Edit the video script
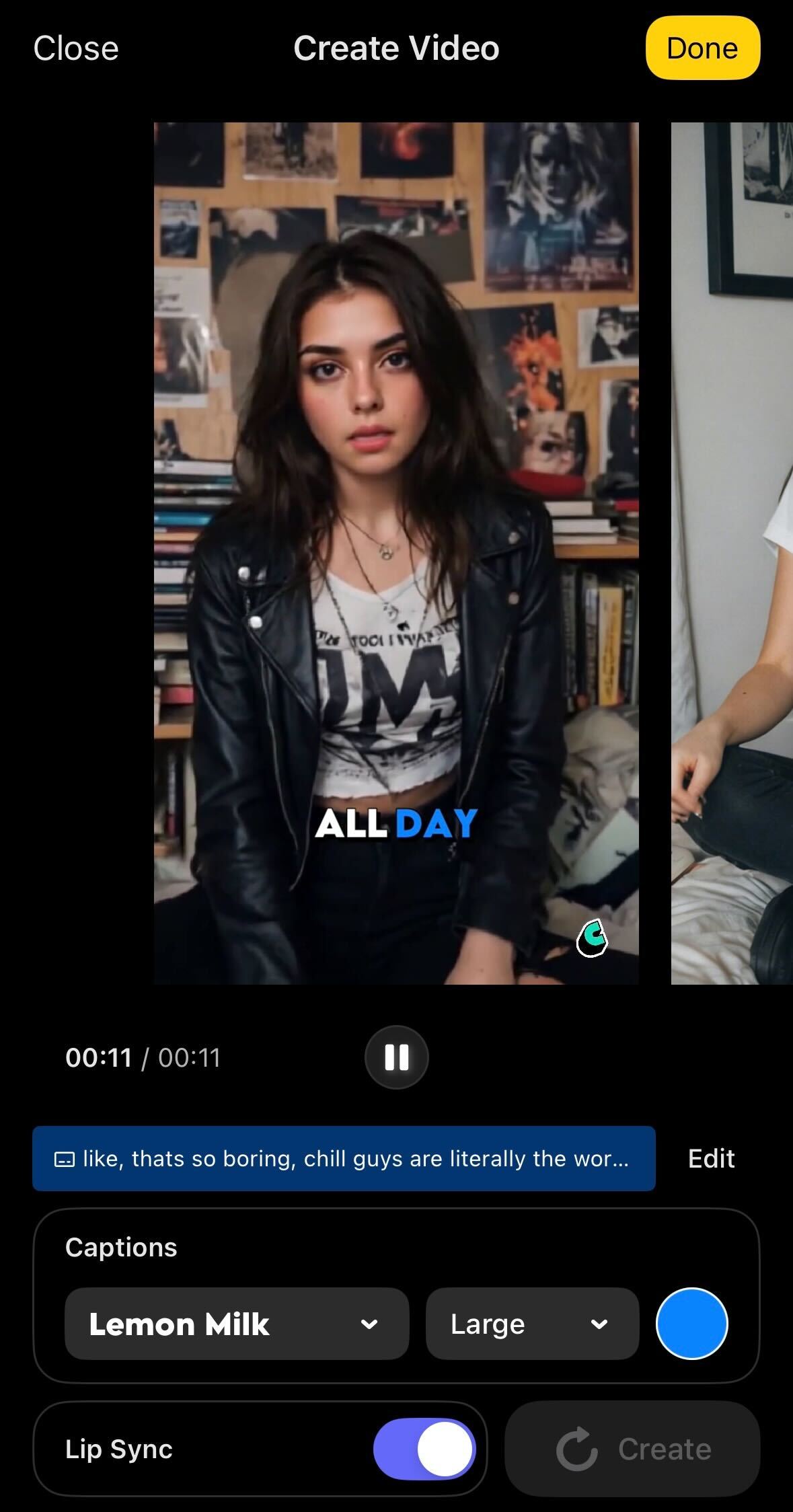Screen dimensions: 793x1512 pyautogui.click(x=711, y=1159)
